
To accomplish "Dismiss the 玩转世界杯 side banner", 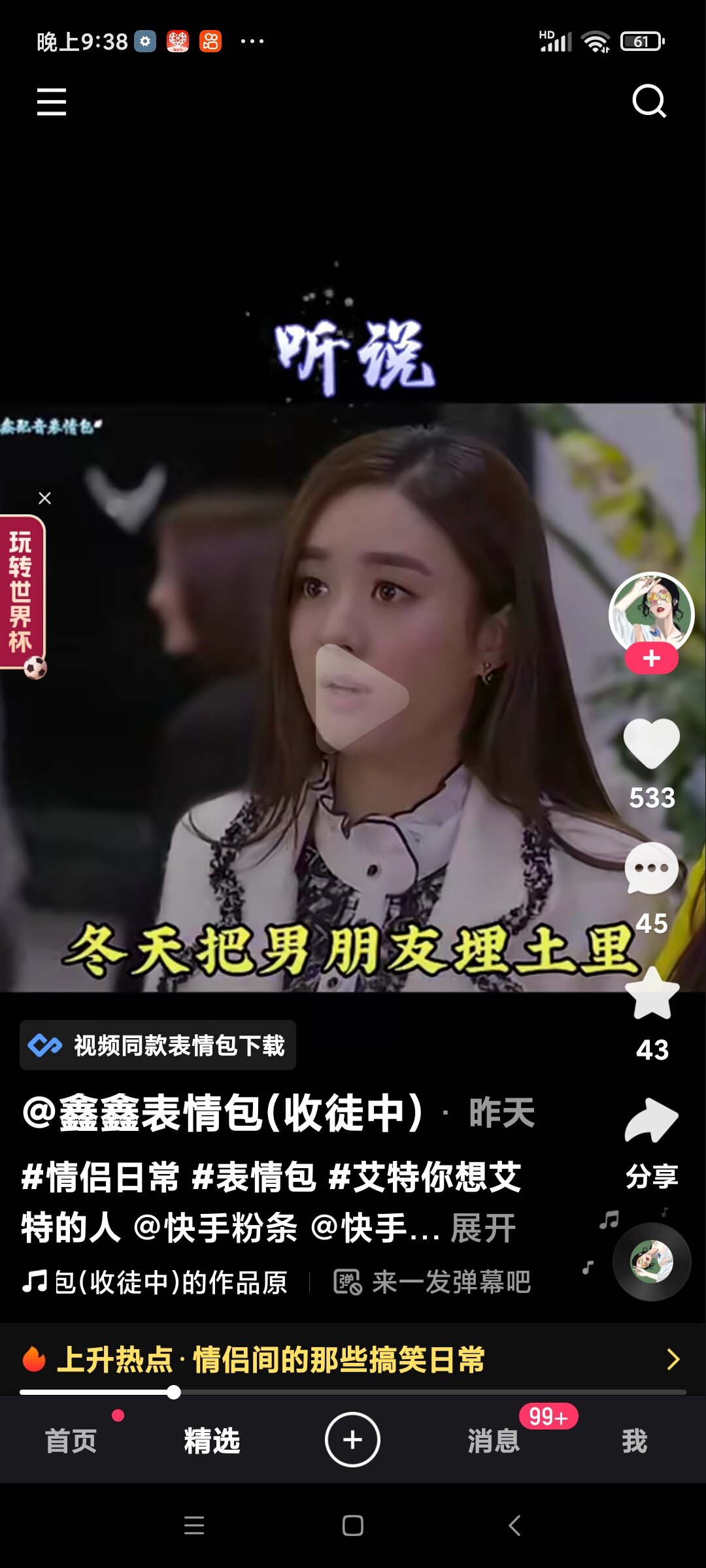I will tap(44, 498).
